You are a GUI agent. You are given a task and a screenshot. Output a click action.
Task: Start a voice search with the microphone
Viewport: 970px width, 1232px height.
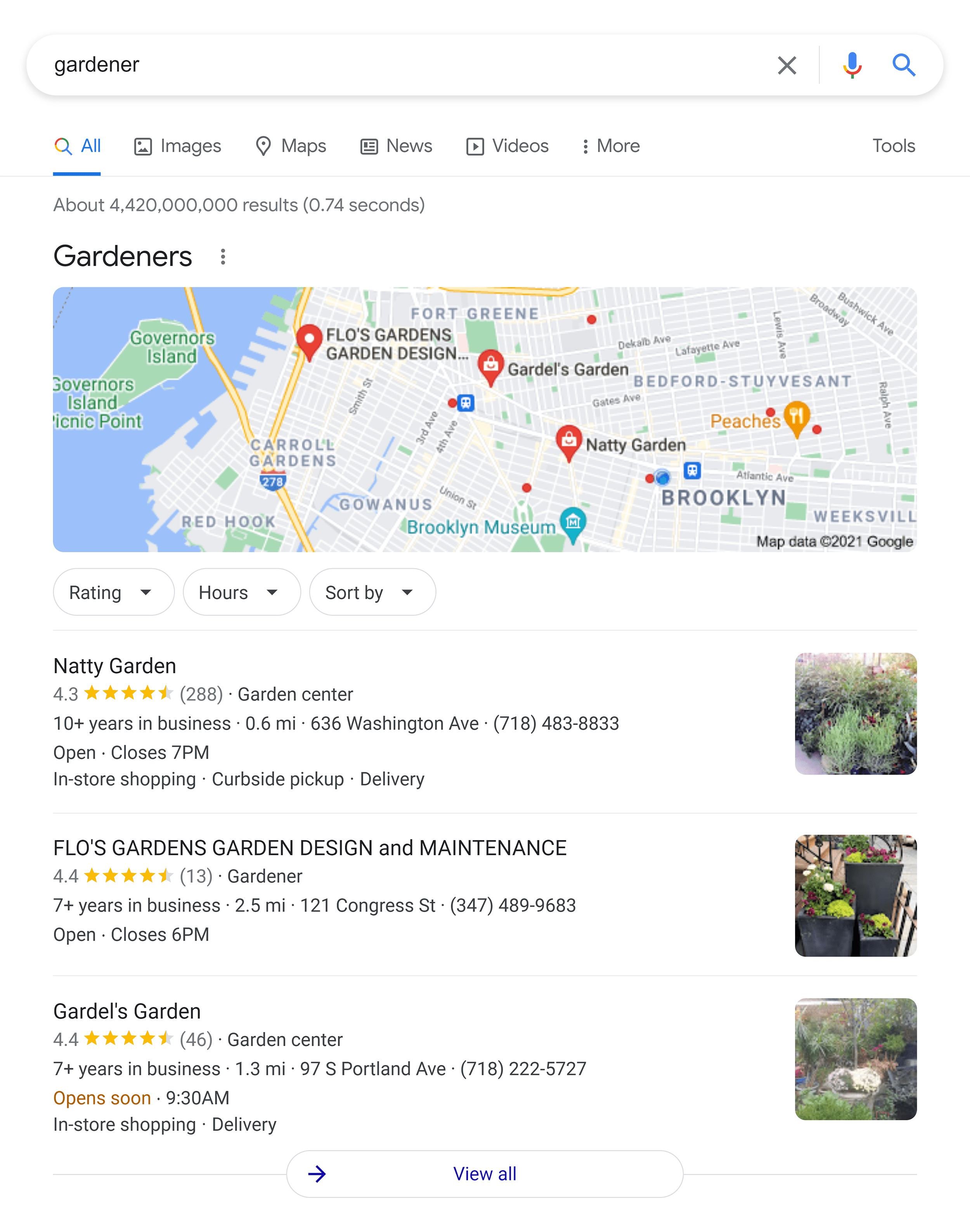852,65
